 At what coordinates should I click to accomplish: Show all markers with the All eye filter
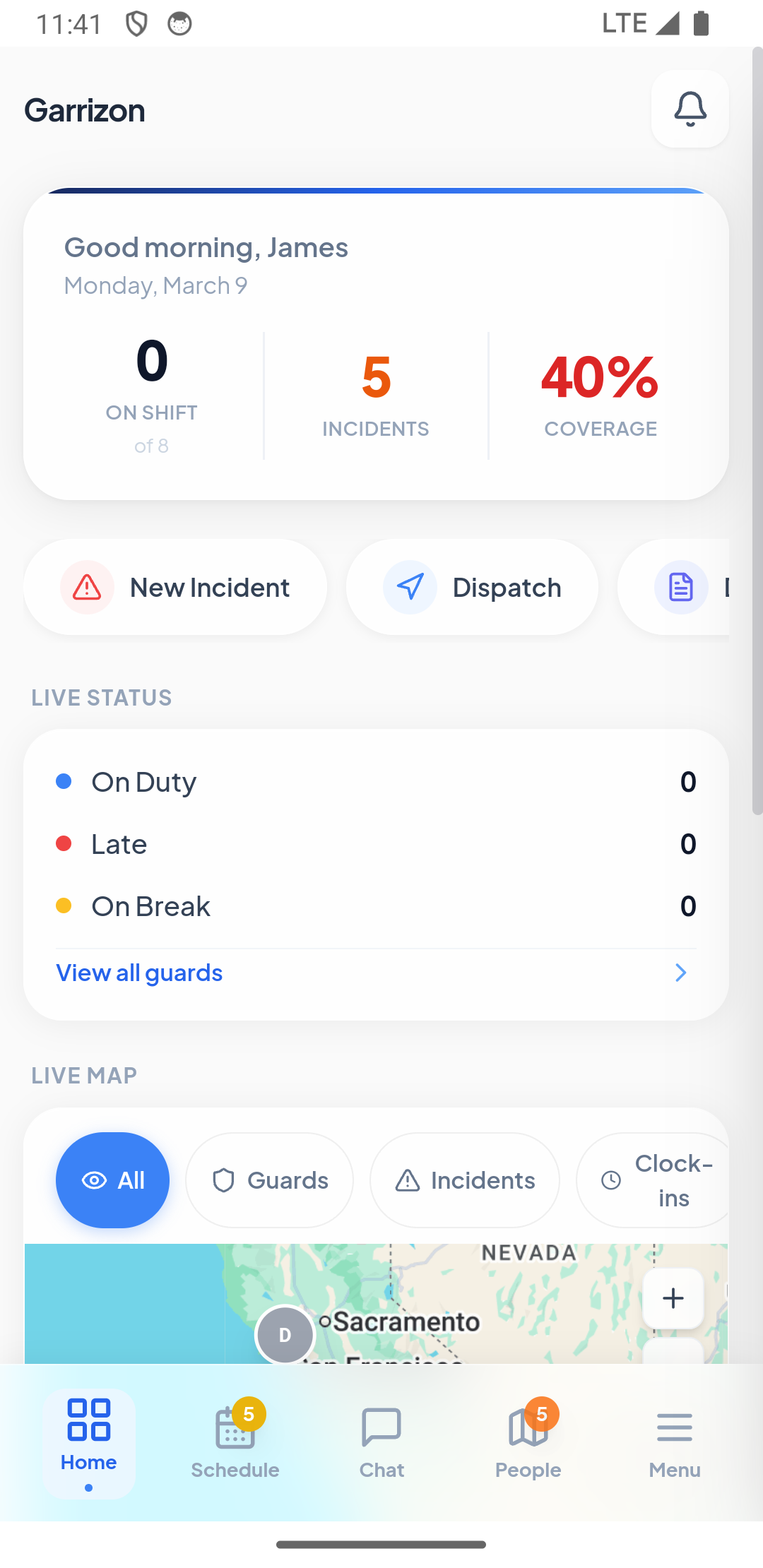(112, 1180)
